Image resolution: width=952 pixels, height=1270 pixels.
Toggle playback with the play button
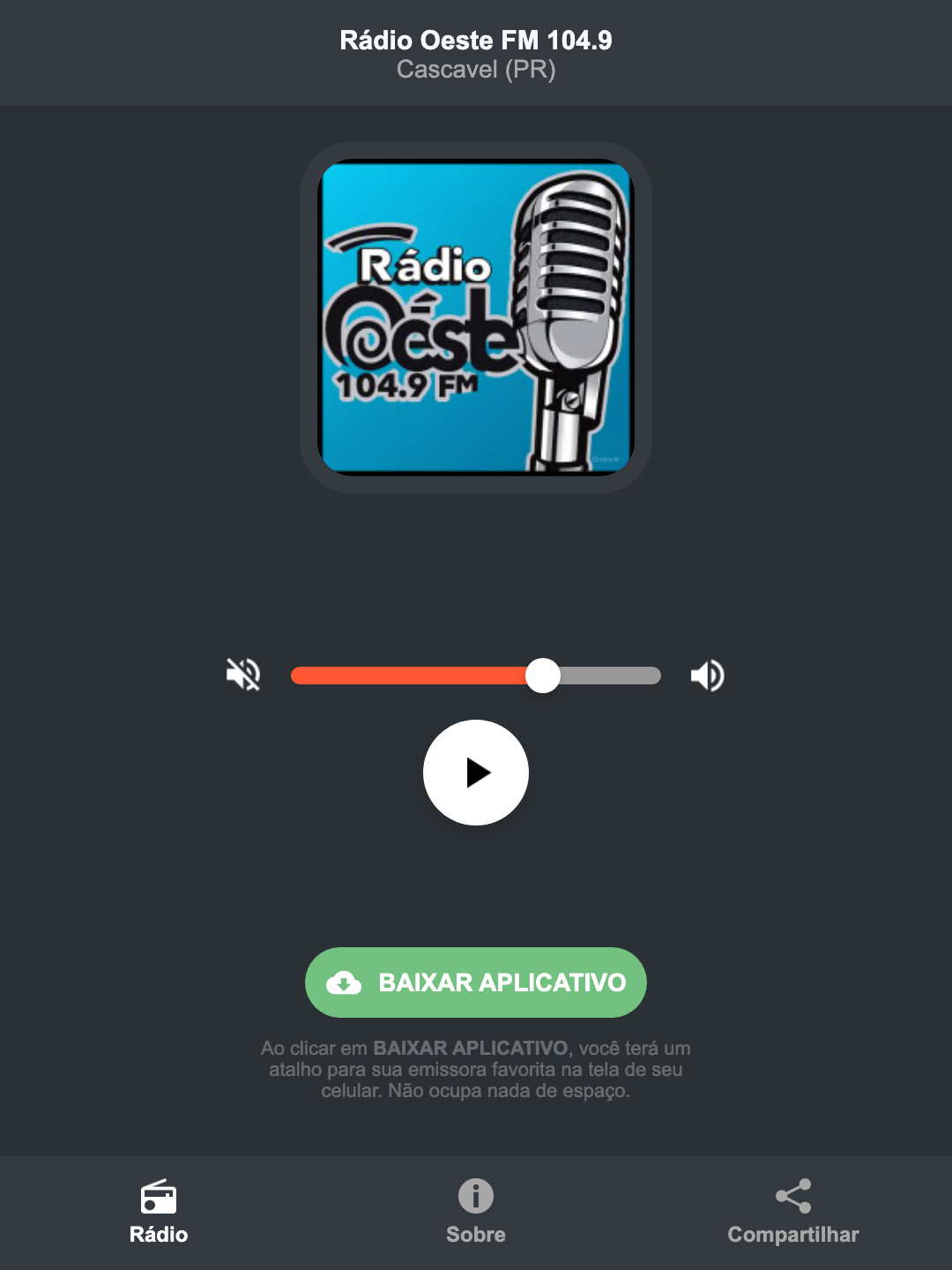click(476, 773)
